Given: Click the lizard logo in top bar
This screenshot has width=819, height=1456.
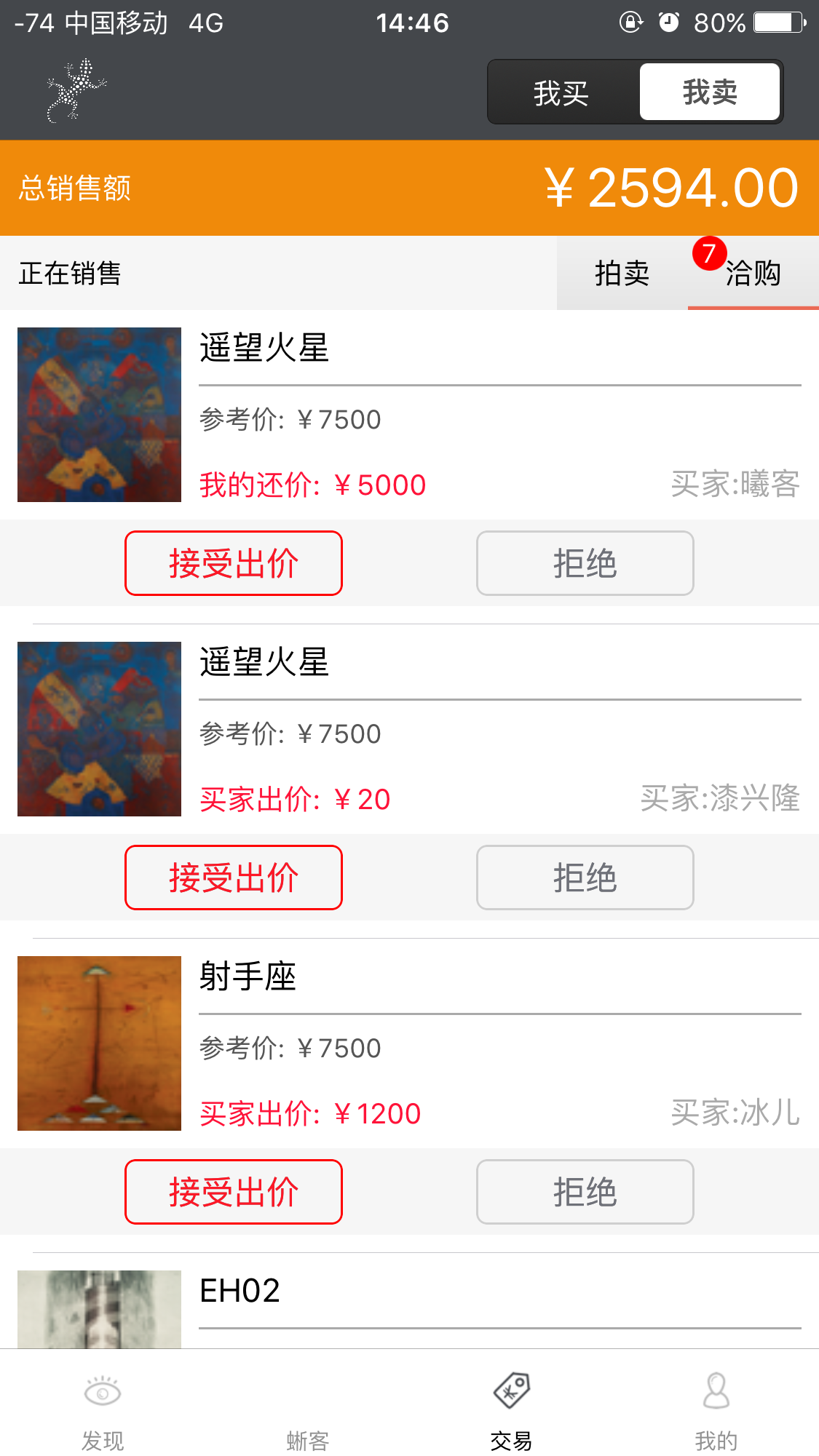Looking at the screenshot, I should coord(76,91).
